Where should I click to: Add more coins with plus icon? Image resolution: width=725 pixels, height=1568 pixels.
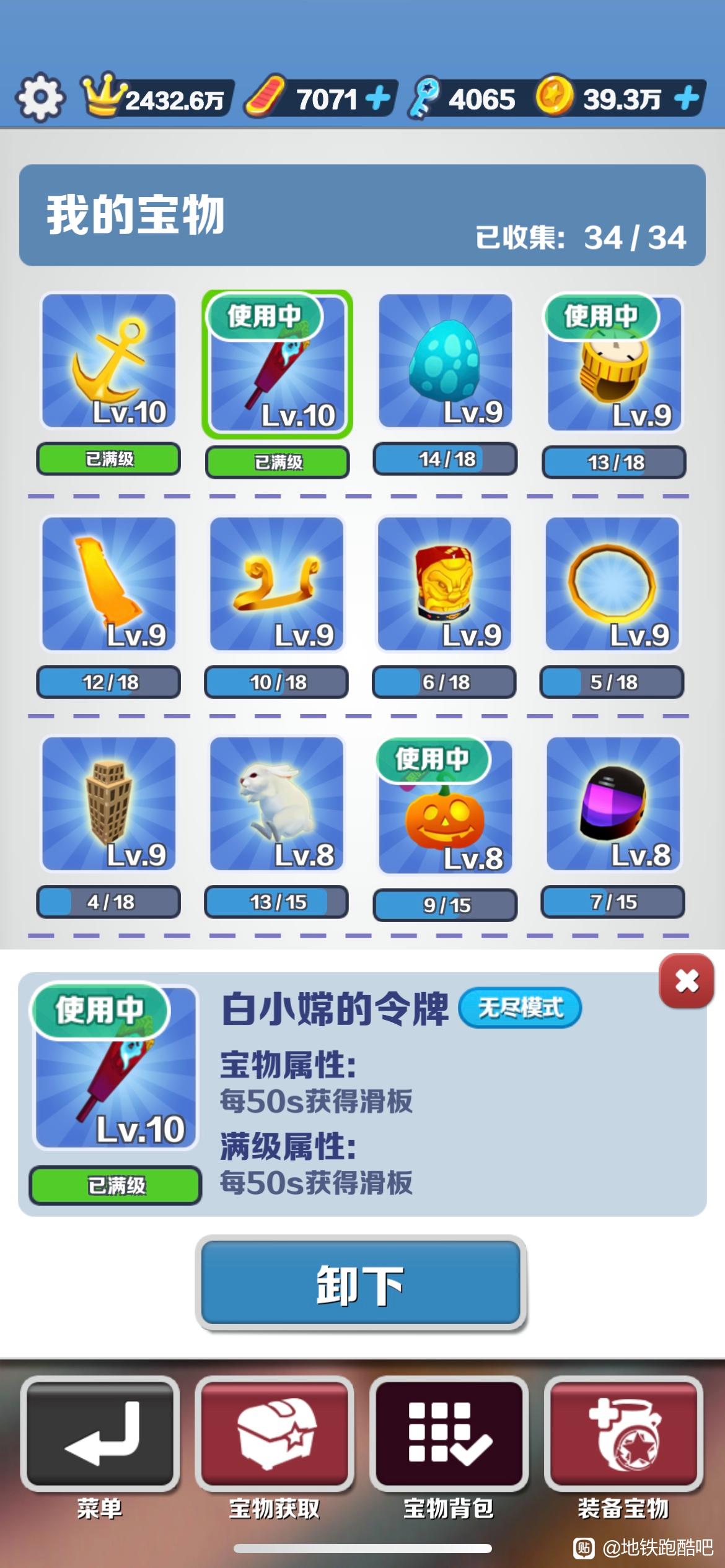[x=687, y=98]
